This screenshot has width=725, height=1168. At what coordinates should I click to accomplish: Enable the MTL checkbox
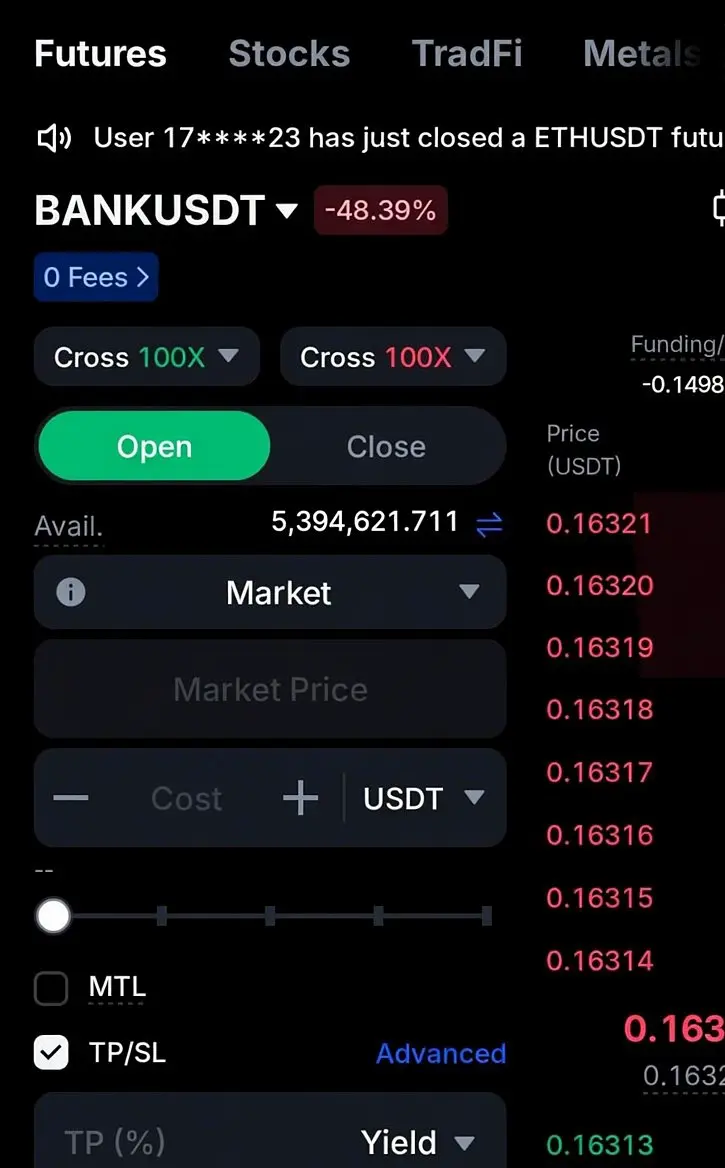pos(51,988)
